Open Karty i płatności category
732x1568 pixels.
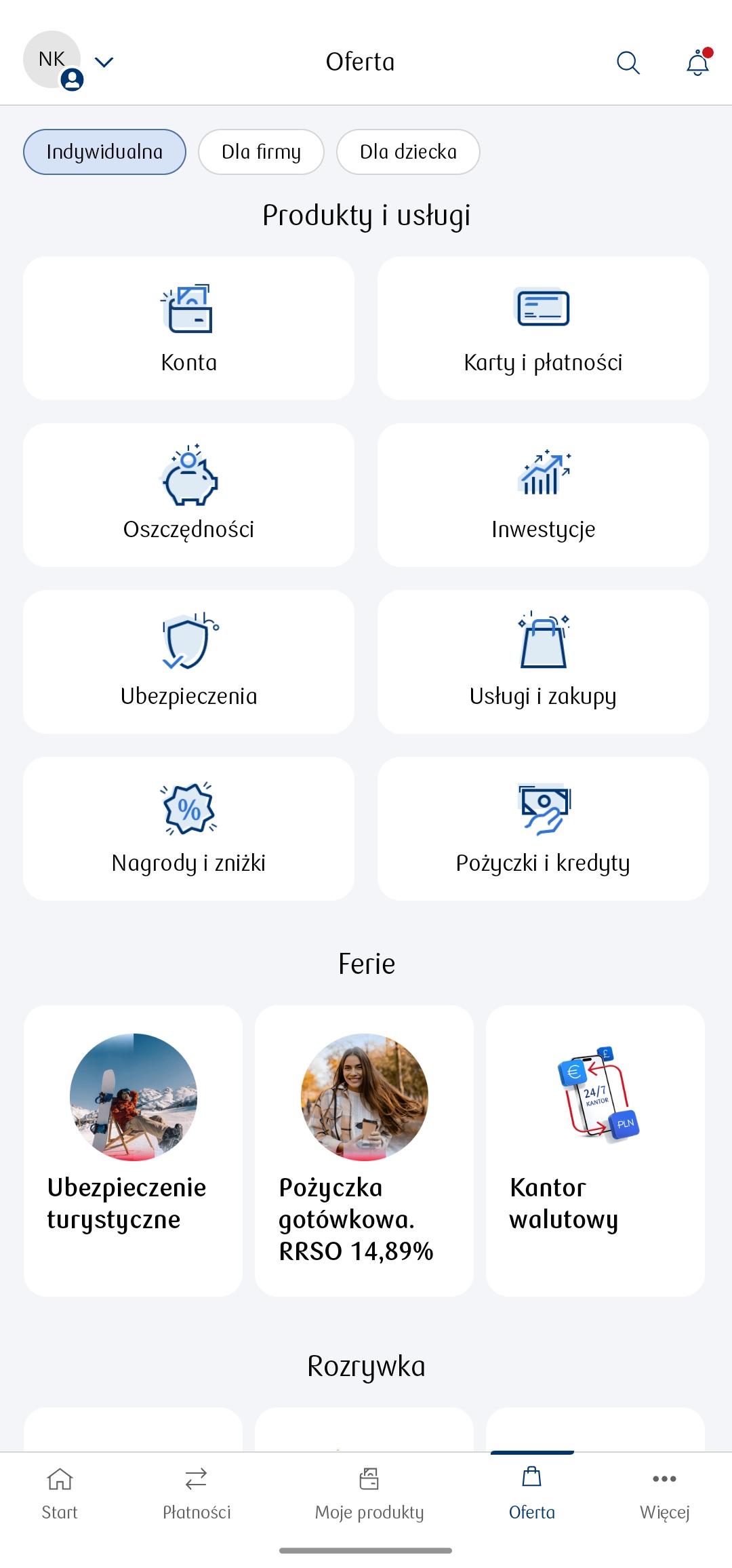coord(543,328)
